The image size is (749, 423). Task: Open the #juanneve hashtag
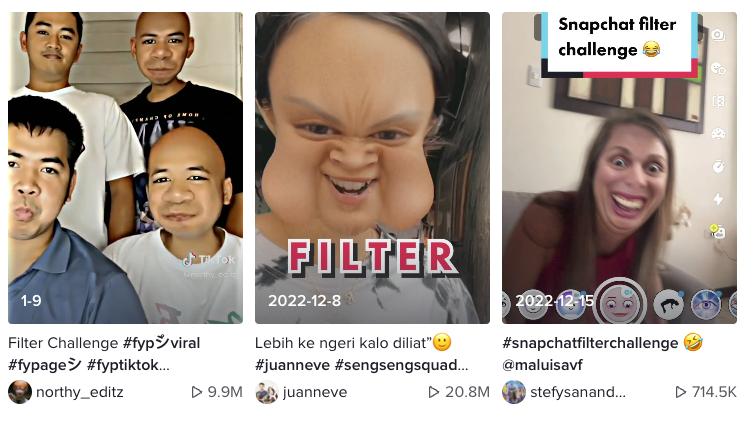[291, 366]
